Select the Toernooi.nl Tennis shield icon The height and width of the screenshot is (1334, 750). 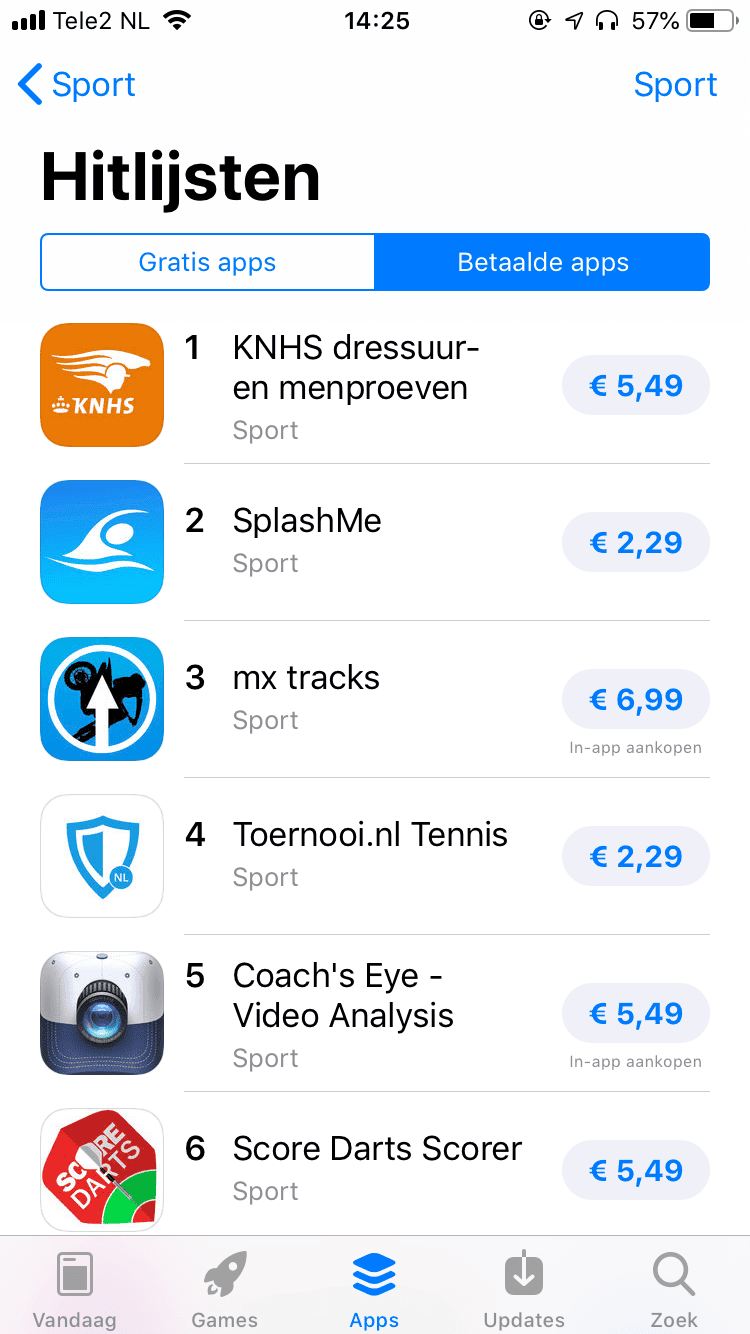[101, 855]
